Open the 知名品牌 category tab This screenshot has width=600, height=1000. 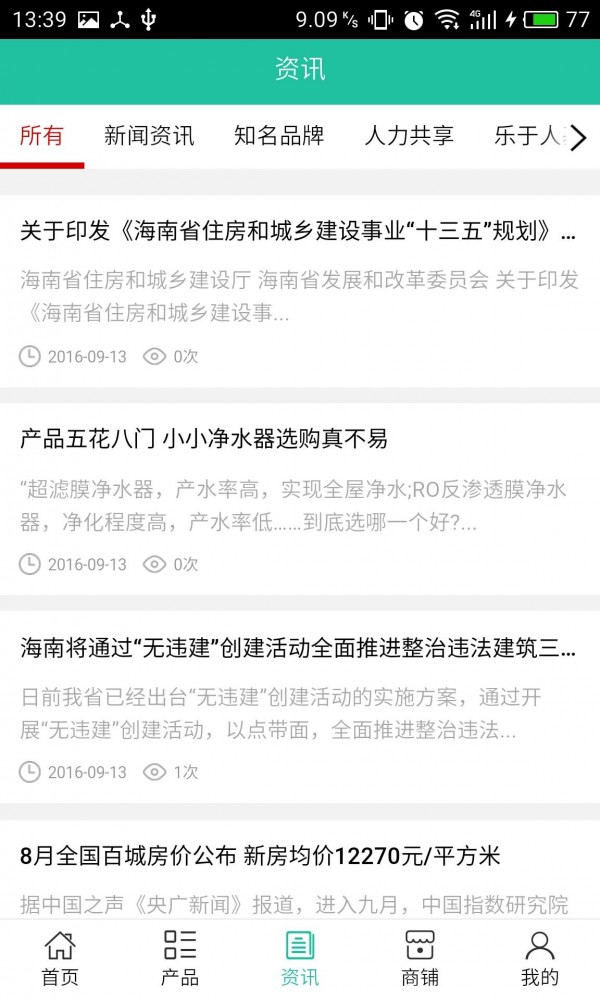point(279,136)
